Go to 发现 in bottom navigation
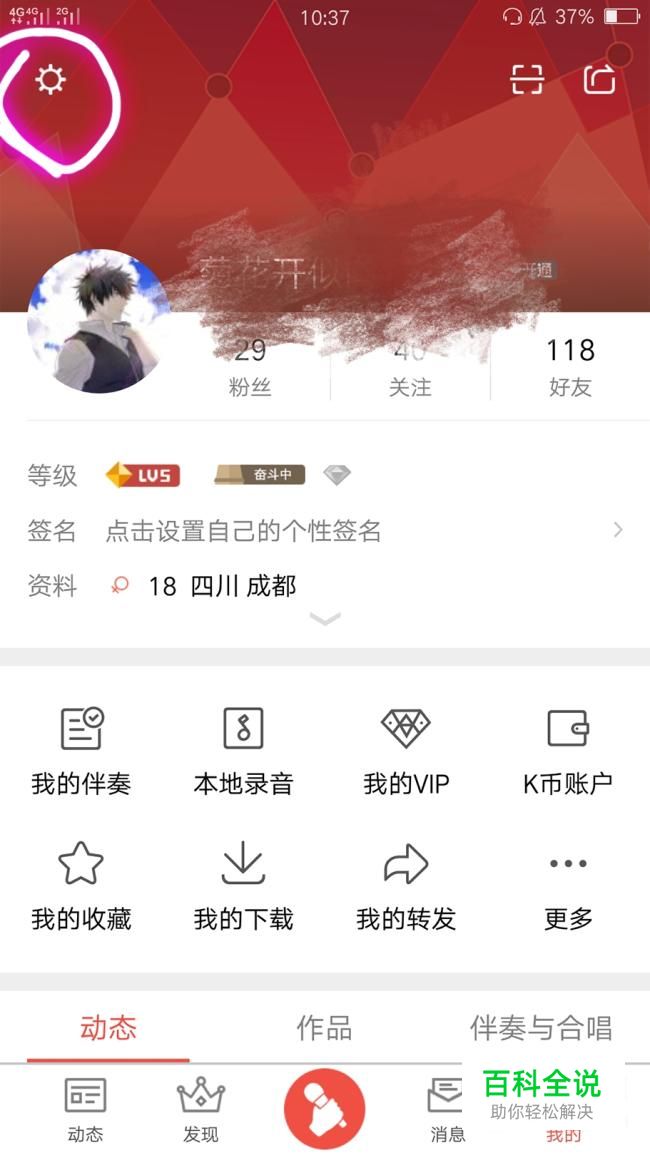 [x=201, y=1109]
